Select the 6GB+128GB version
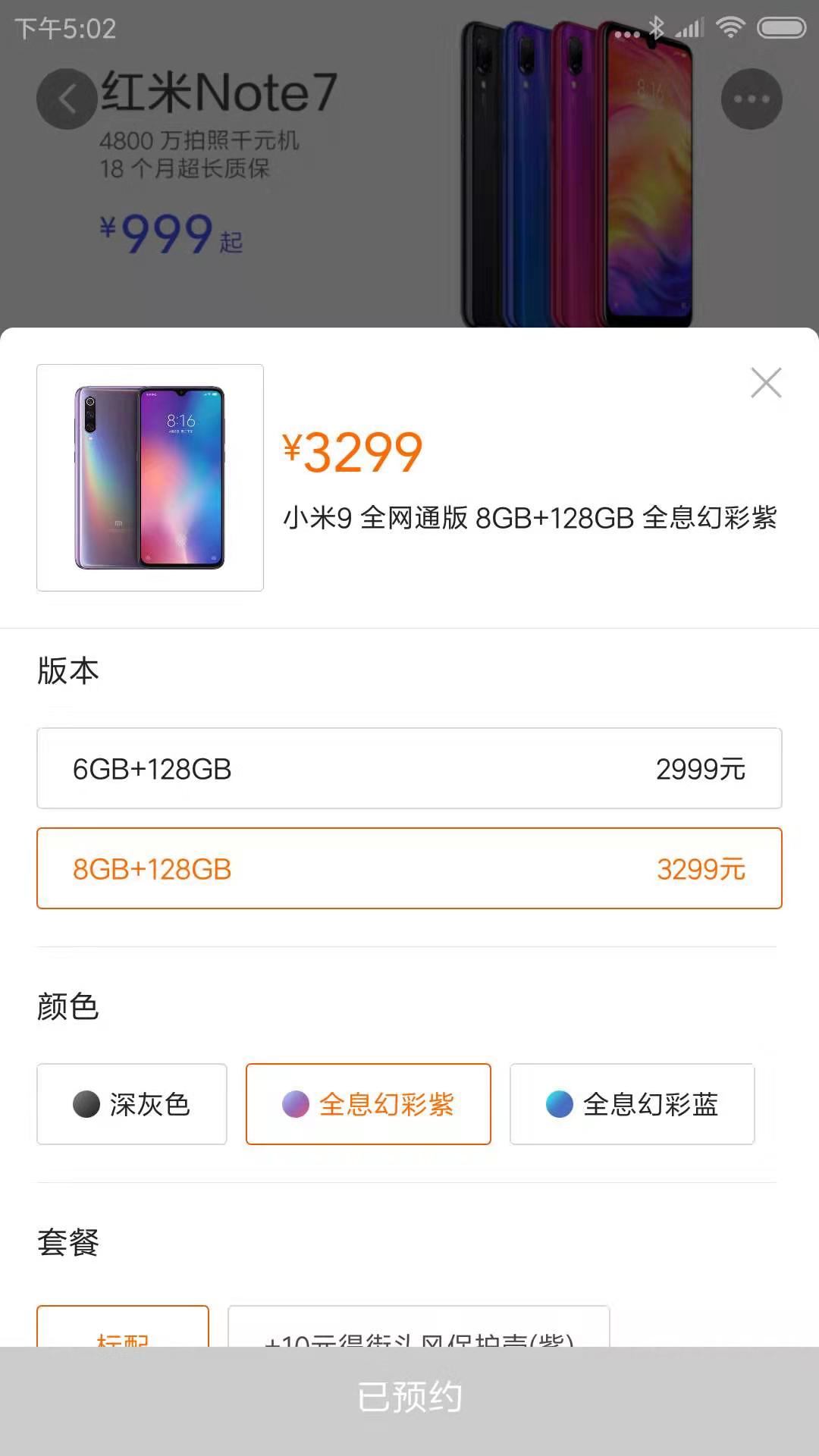Screen dimensions: 819x1456 click(409, 768)
